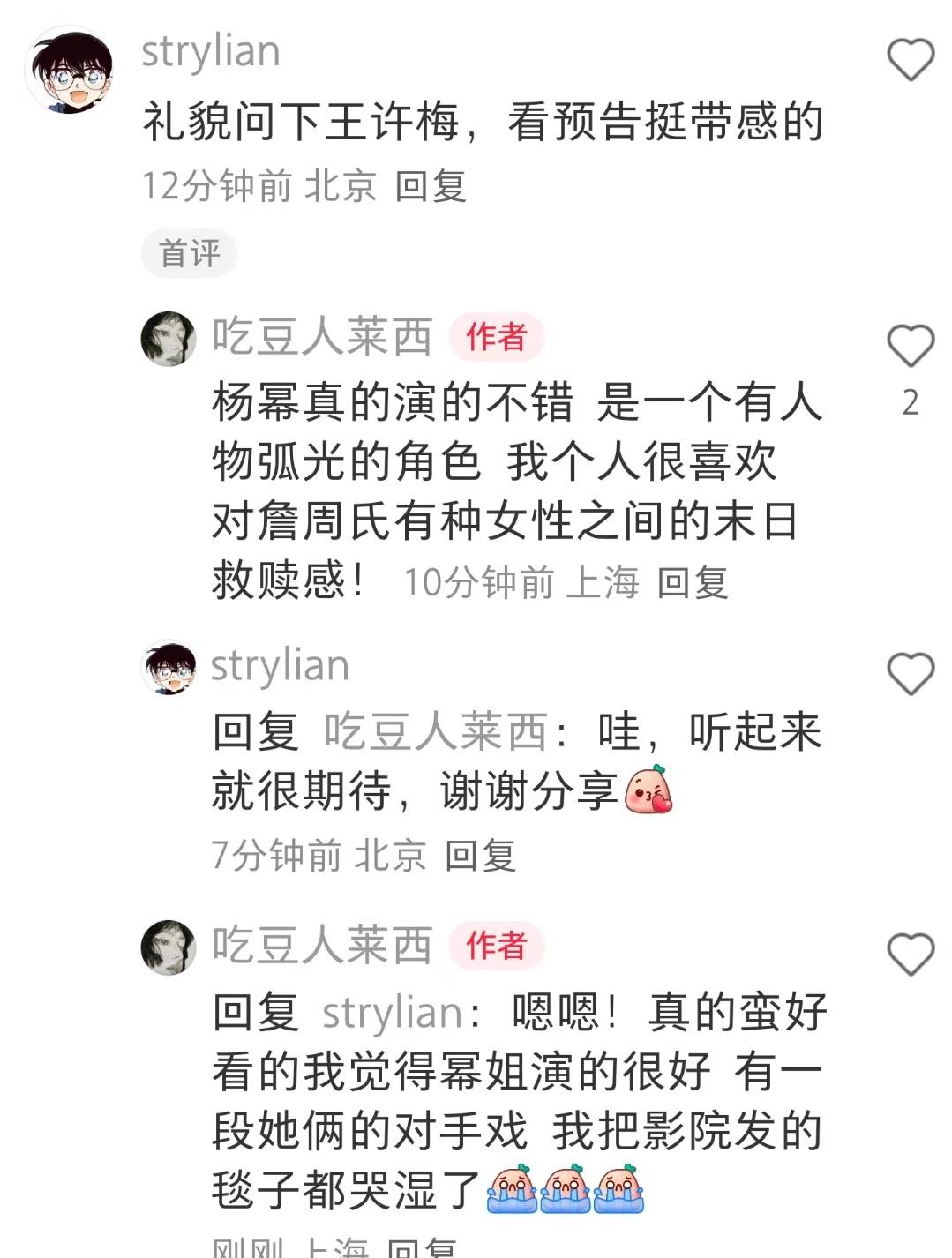
Task: Open 吃豆人莱西 username on the last reply
Action: [322, 947]
